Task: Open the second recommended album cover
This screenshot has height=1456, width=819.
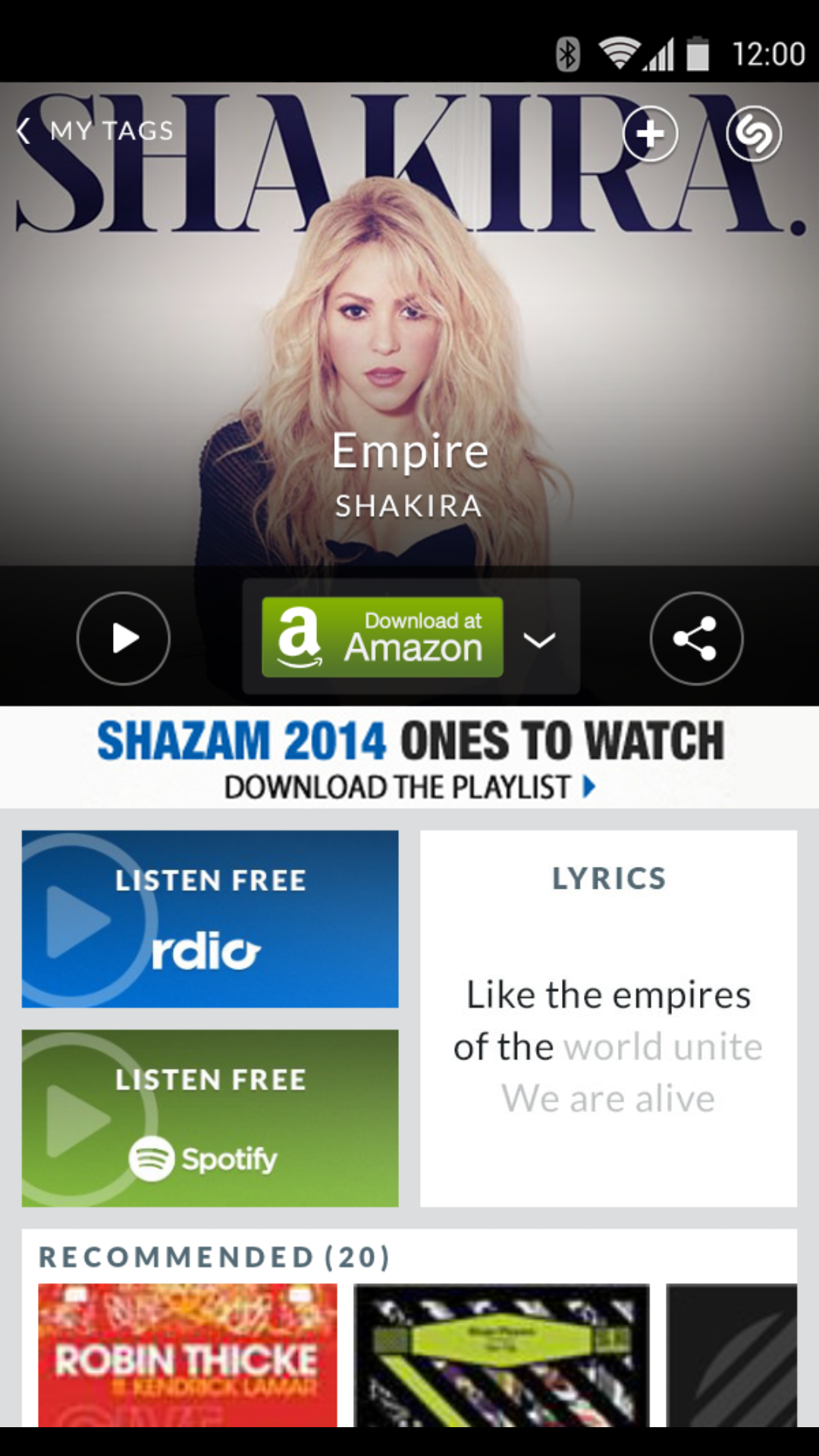Action: [501, 1355]
